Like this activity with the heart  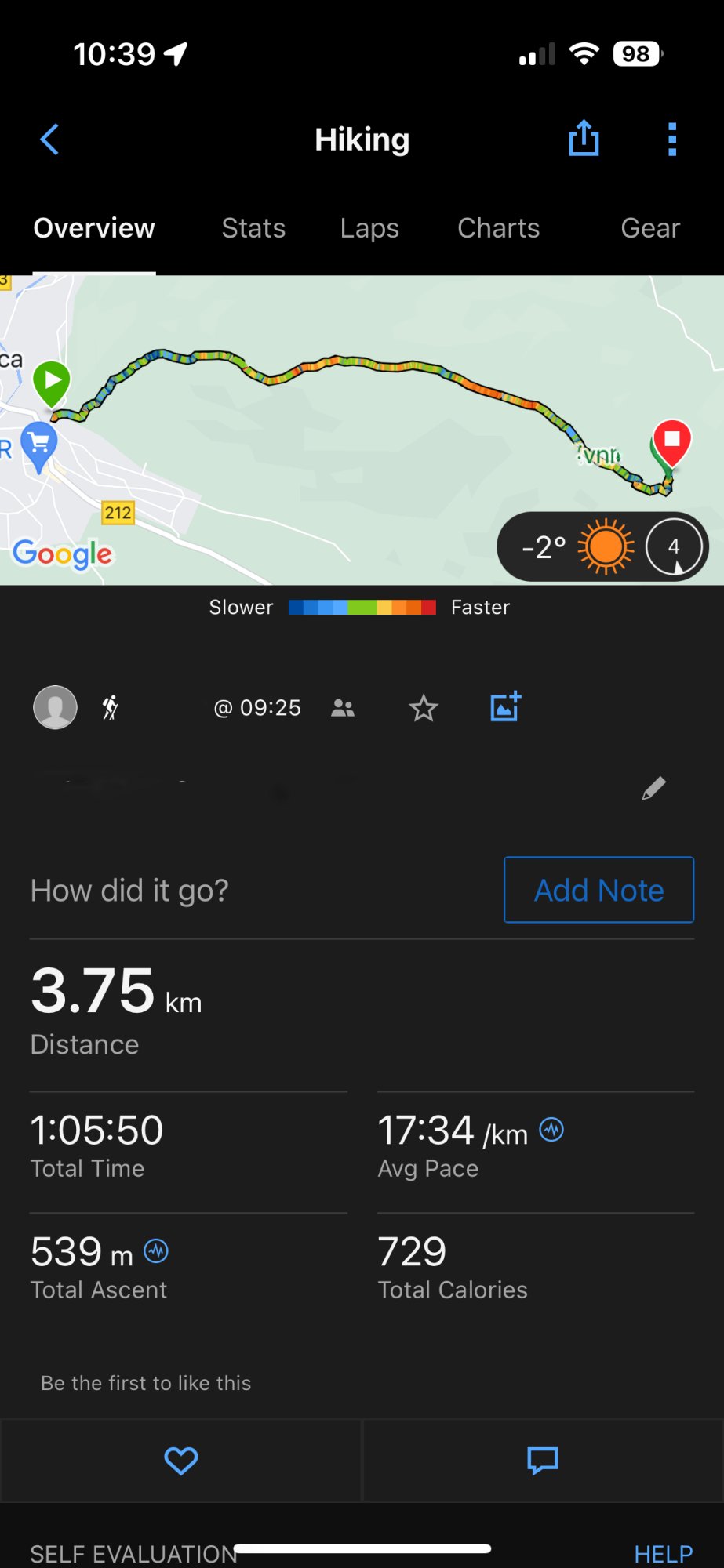pyautogui.click(x=180, y=1461)
